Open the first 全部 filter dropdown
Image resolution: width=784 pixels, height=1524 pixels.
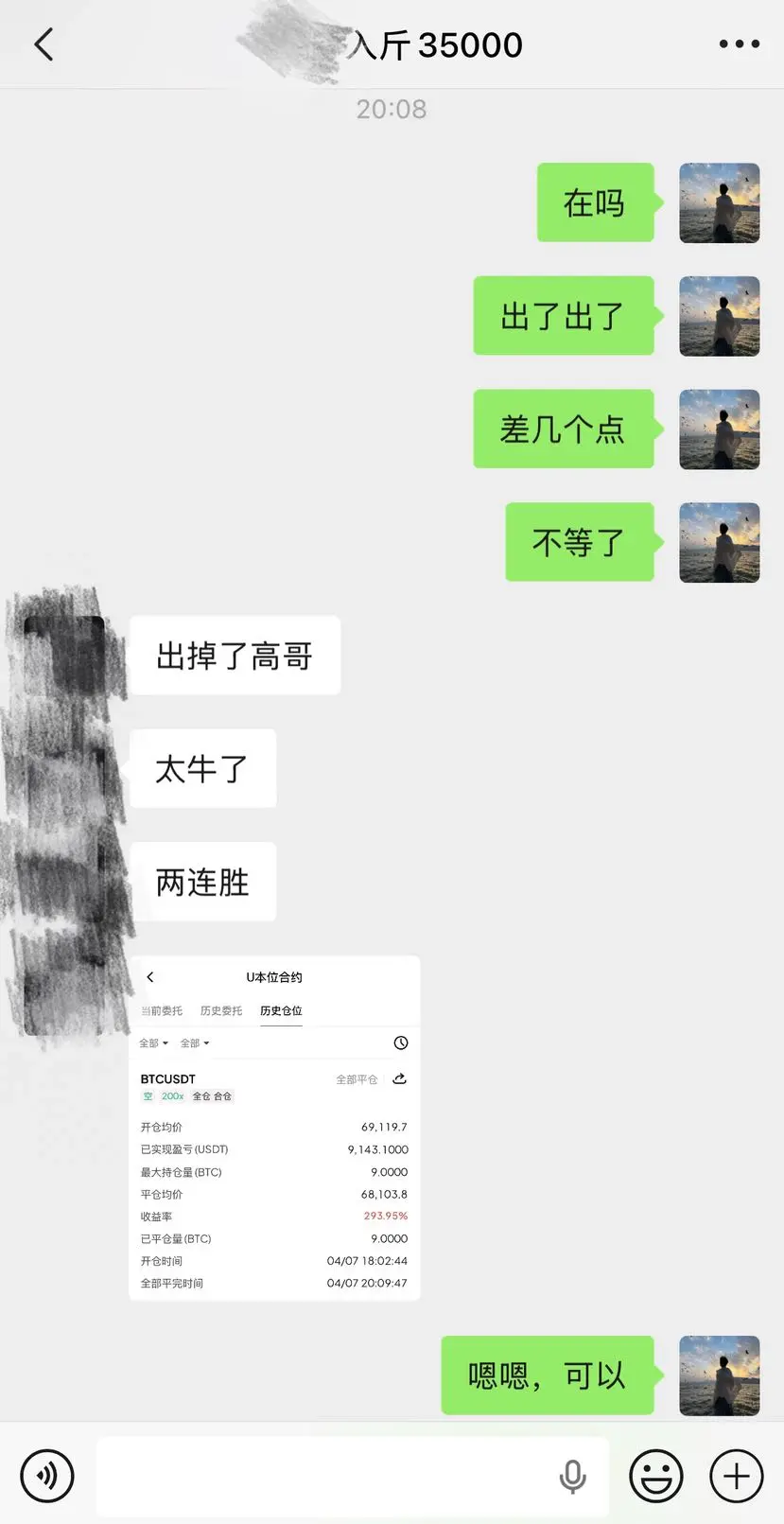[152, 1042]
